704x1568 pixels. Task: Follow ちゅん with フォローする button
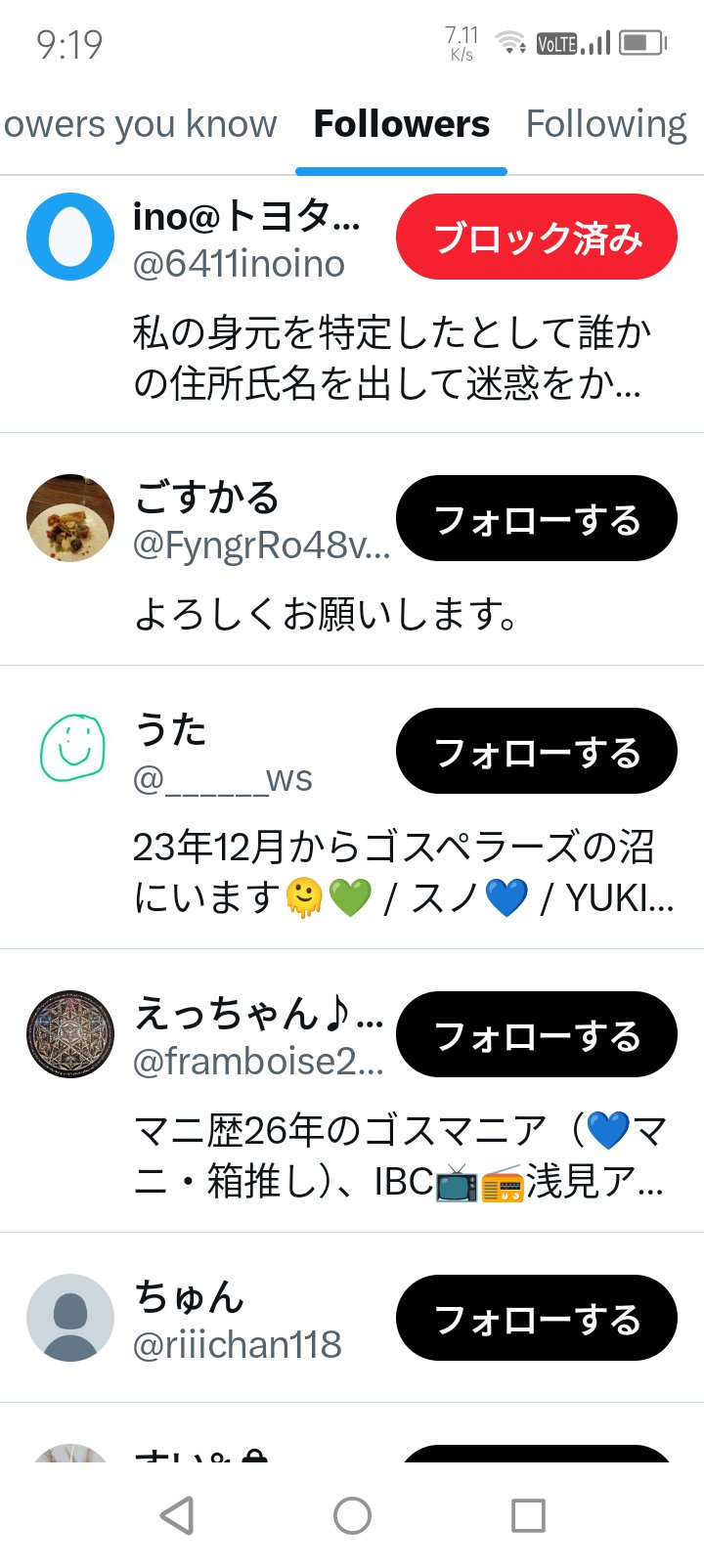point(536,1319)
